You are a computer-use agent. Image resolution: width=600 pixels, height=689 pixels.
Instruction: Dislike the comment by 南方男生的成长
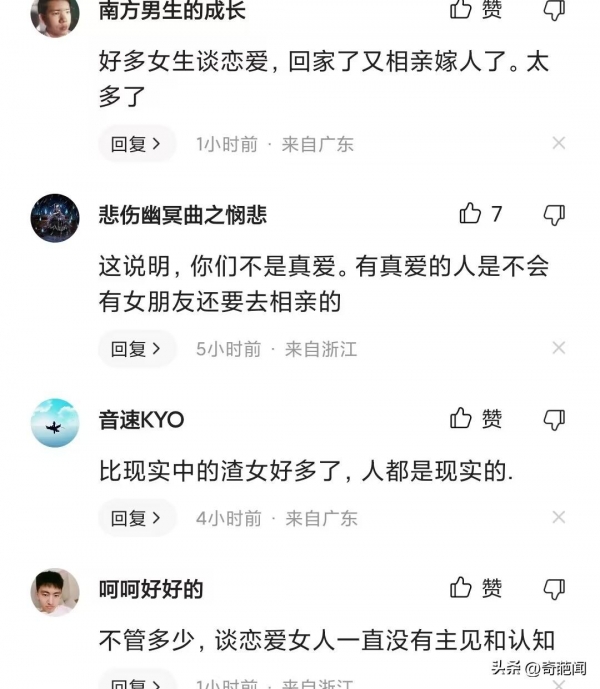(x=554, y=10)
